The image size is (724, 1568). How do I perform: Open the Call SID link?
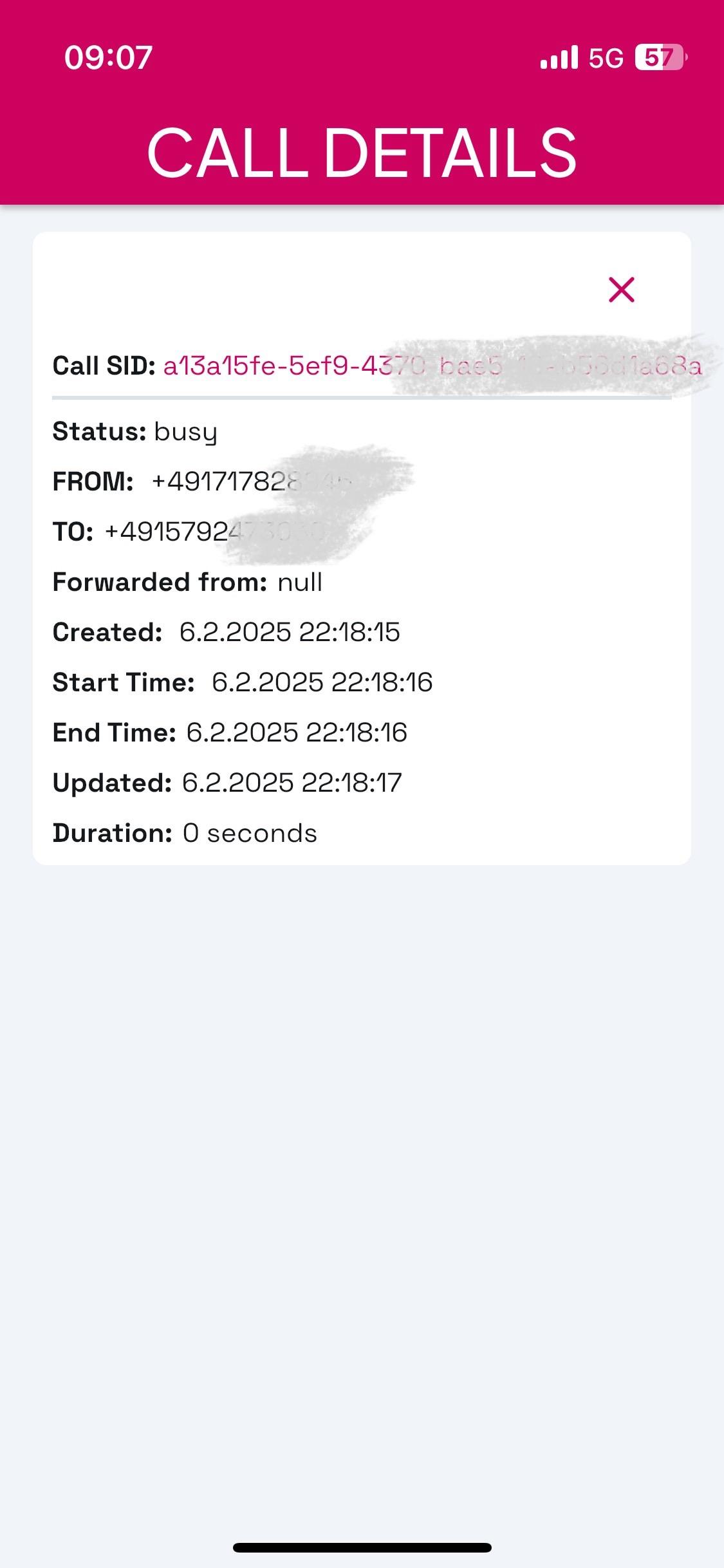(x=432, y=366)
